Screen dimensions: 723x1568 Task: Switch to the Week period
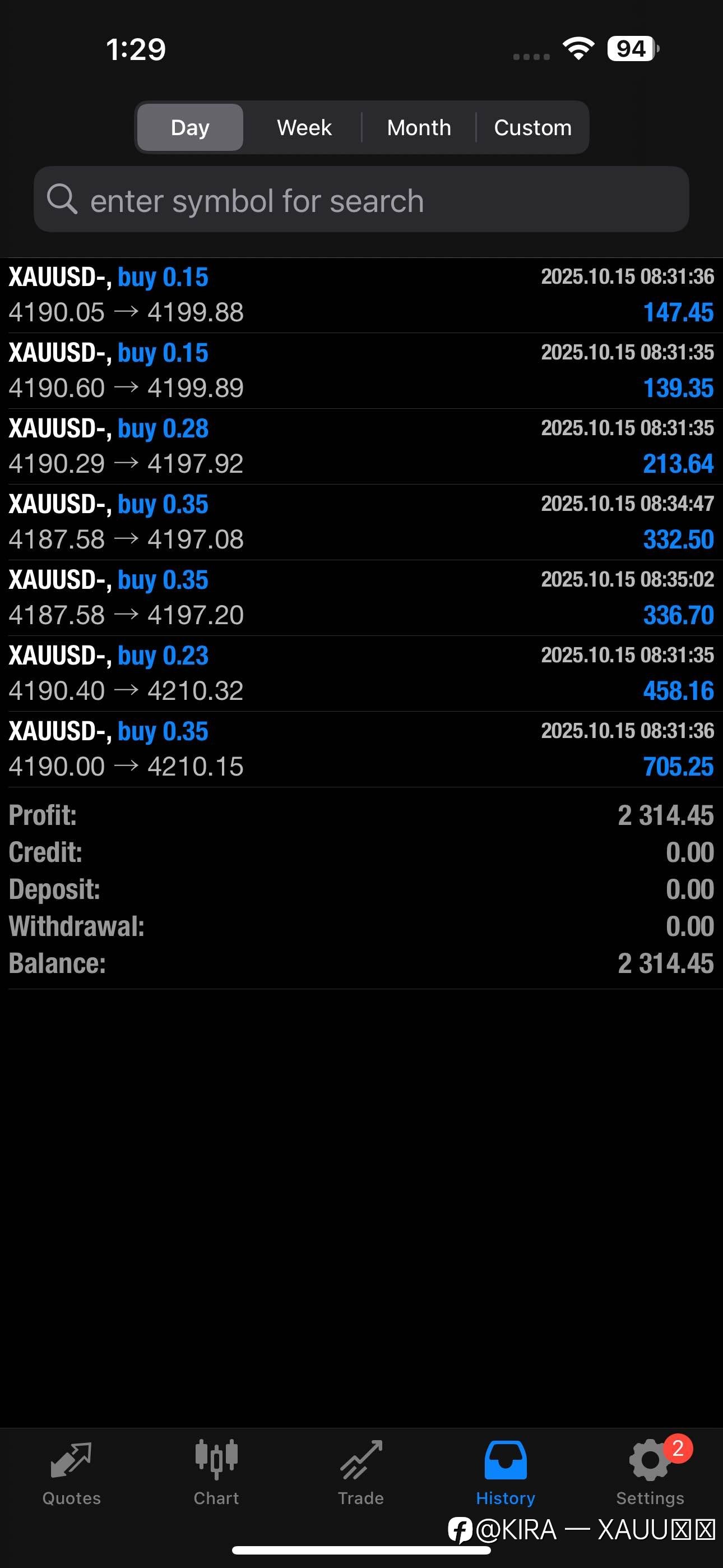304,127
